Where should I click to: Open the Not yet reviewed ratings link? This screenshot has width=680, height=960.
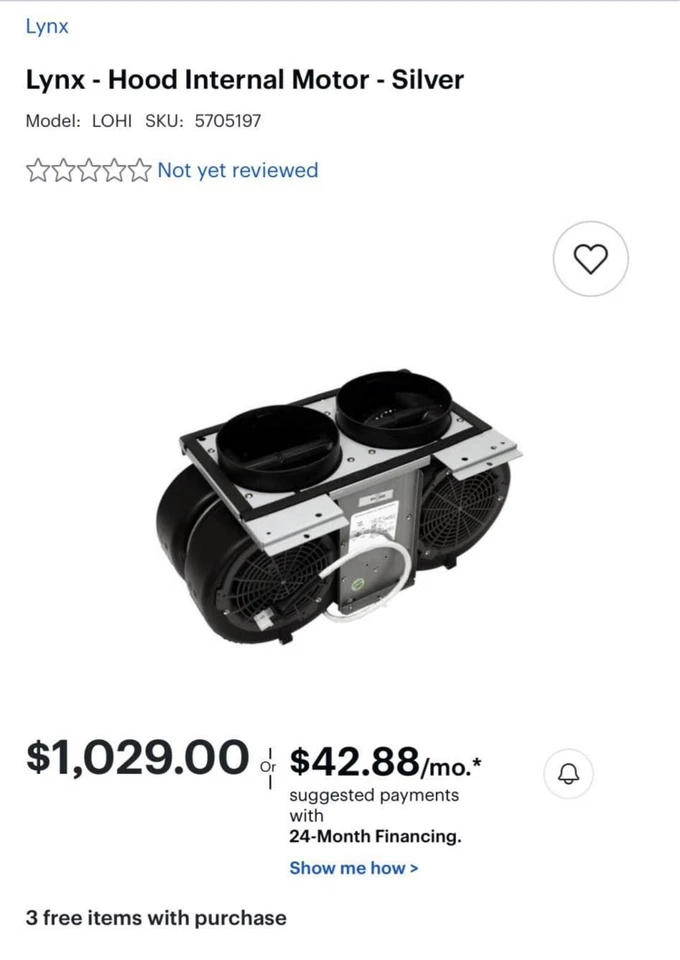(237, 170)
